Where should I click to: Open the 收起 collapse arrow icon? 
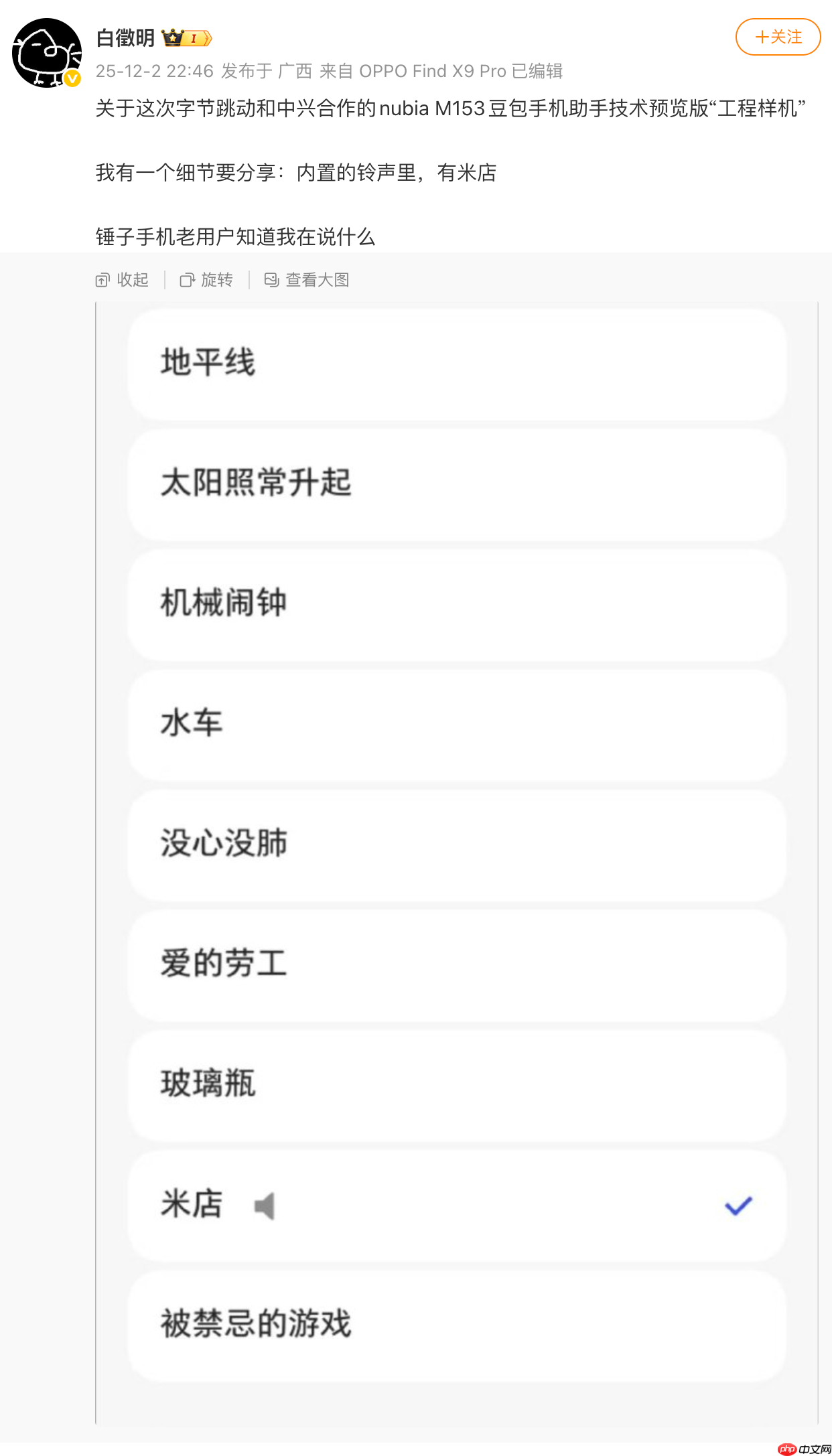tap(104, 280)
